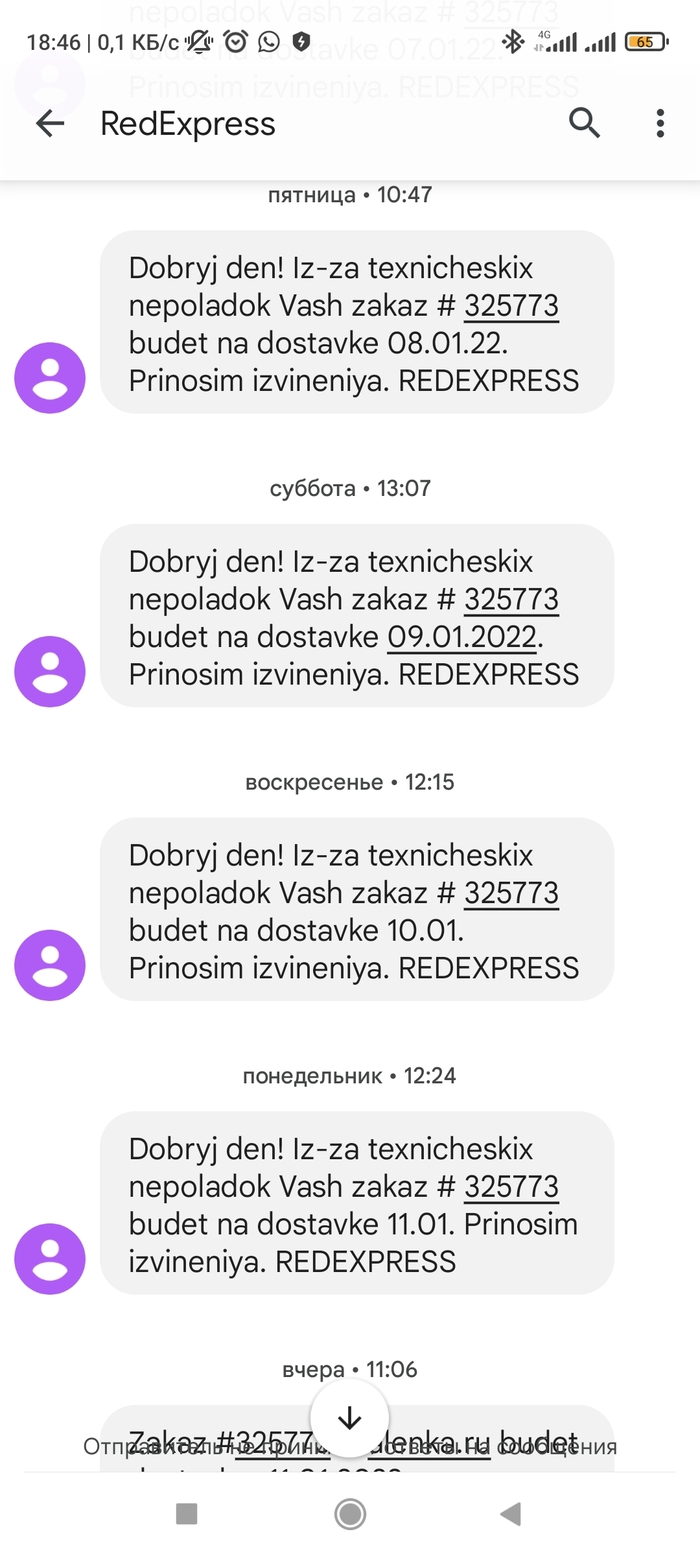The height and width of the screenshot is (1556, 700).
Task: Open sender avatar beside the 08.01.22 message
Action: pyautogui.click(x=50, y=378)
